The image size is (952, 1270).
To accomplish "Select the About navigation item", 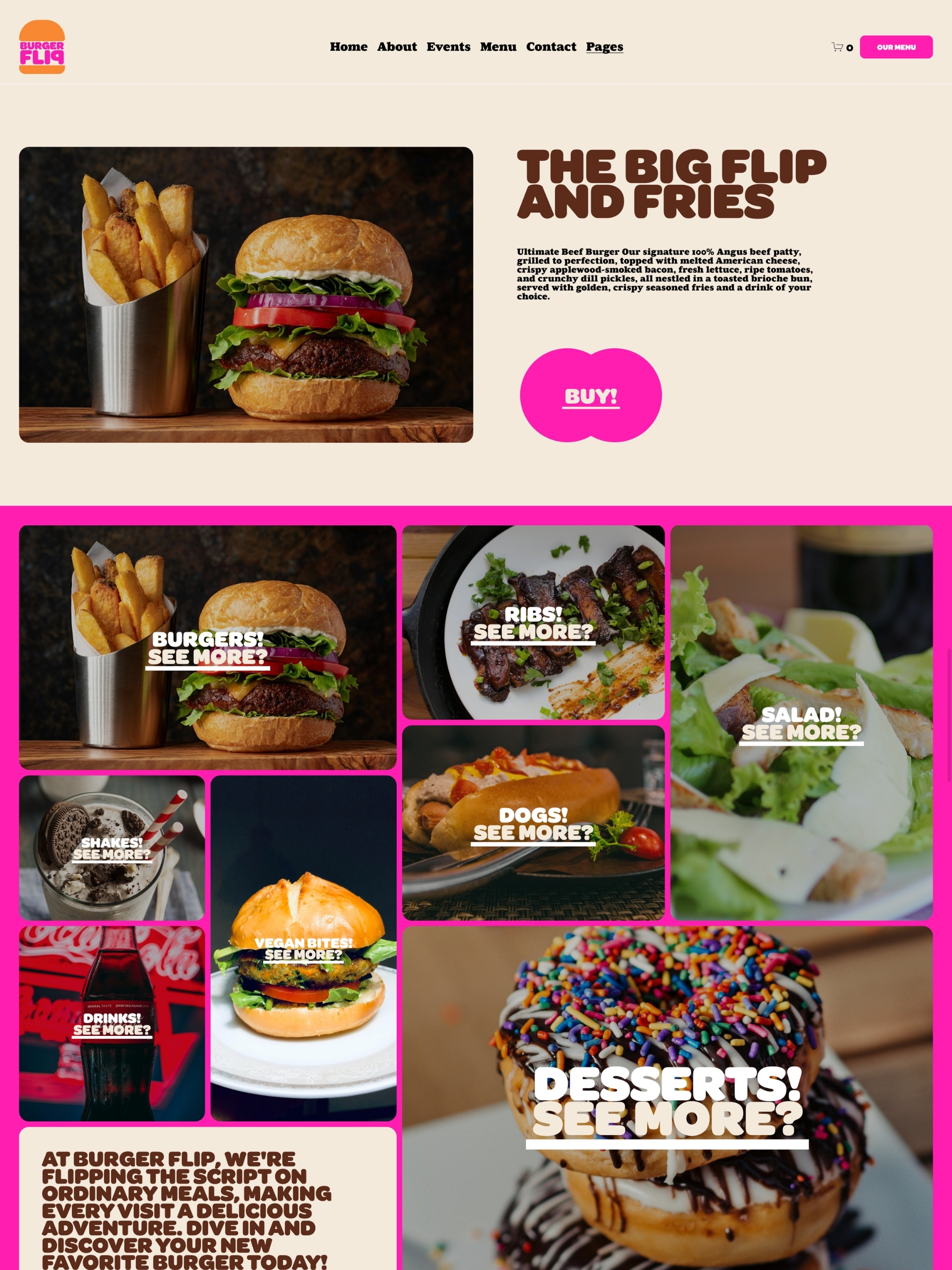I will coord(397,47).
